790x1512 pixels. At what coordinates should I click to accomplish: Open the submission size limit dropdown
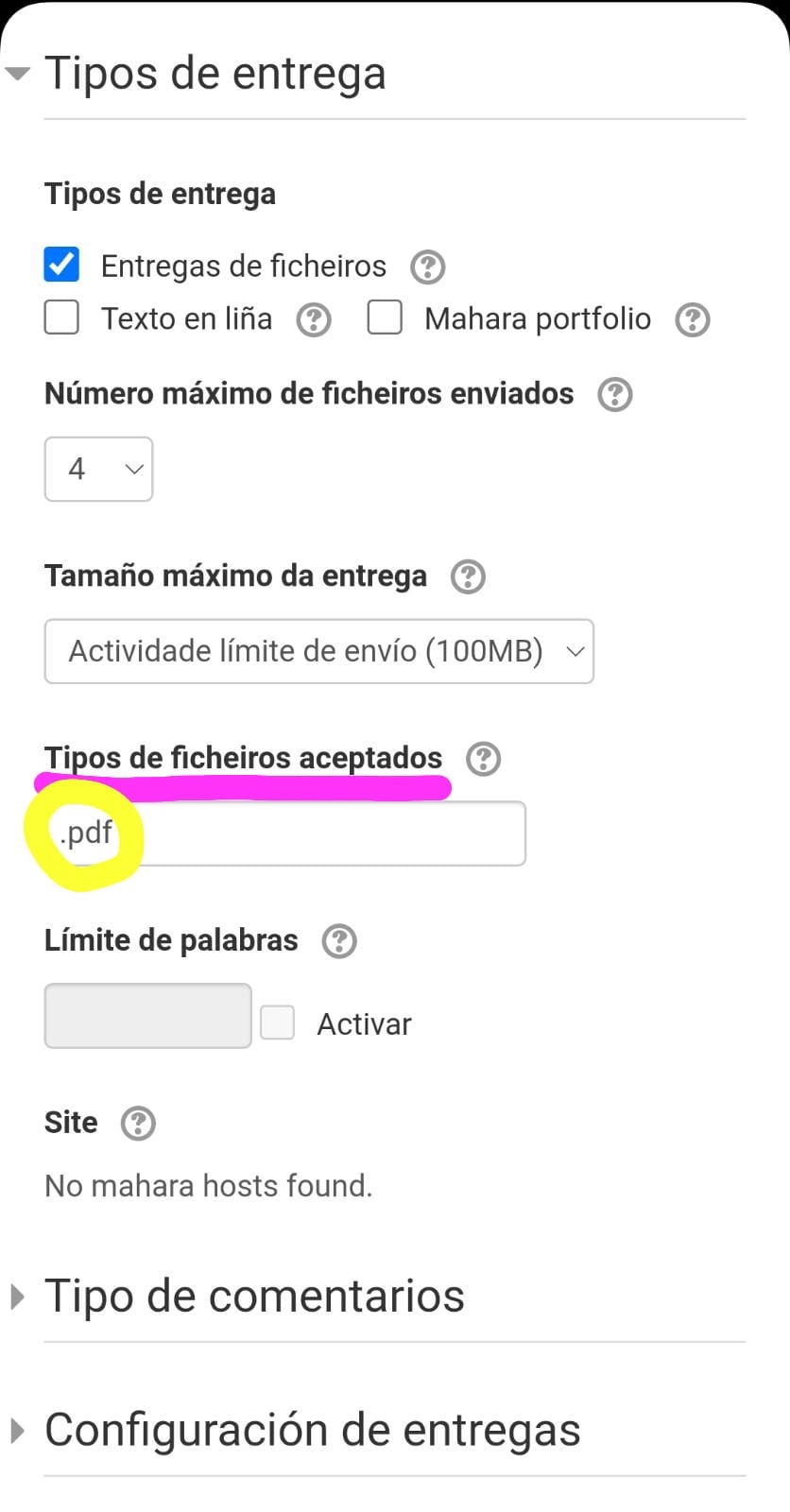[318, 651]
